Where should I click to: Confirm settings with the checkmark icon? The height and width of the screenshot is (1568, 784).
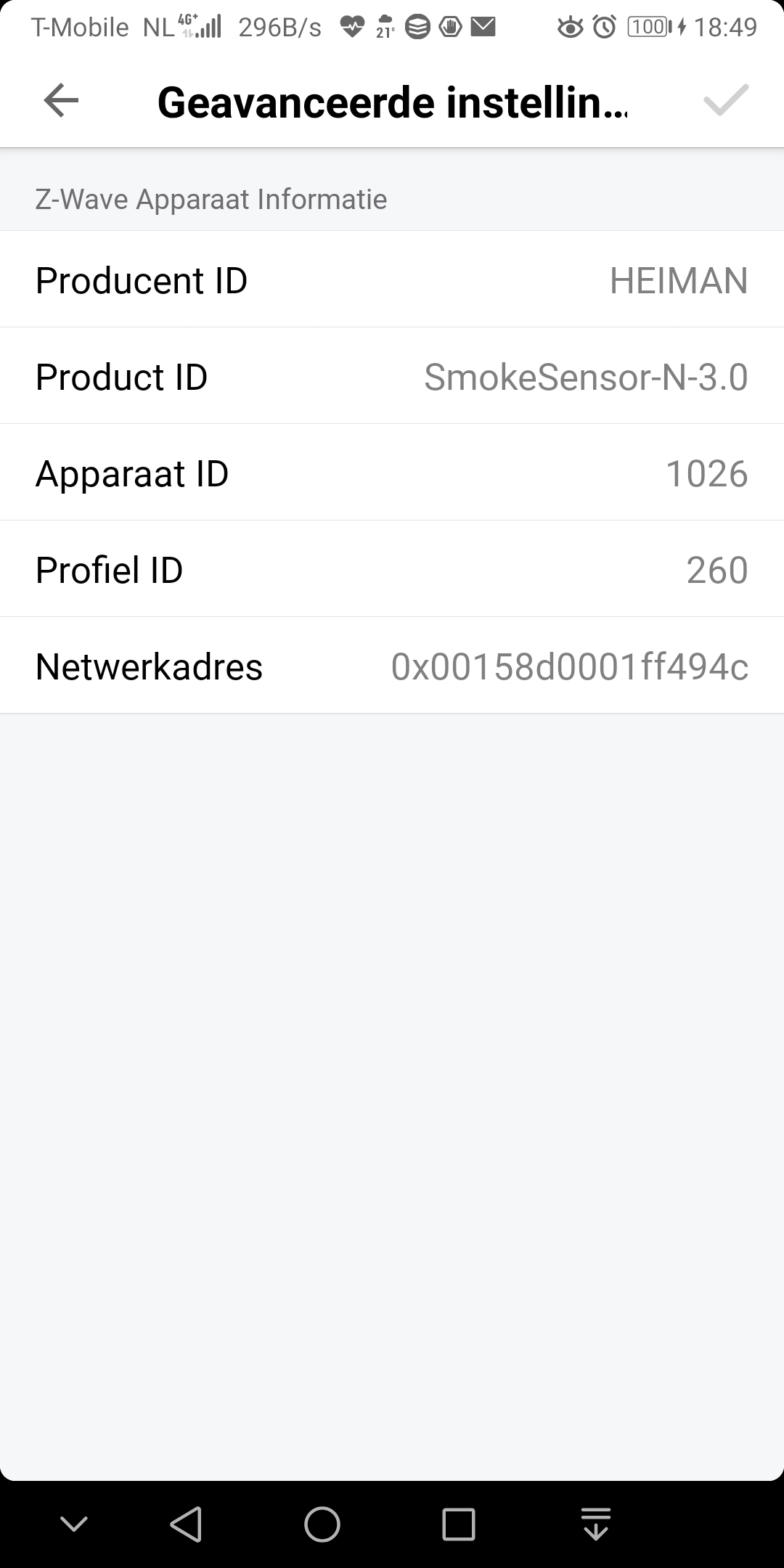coord(725,100)
